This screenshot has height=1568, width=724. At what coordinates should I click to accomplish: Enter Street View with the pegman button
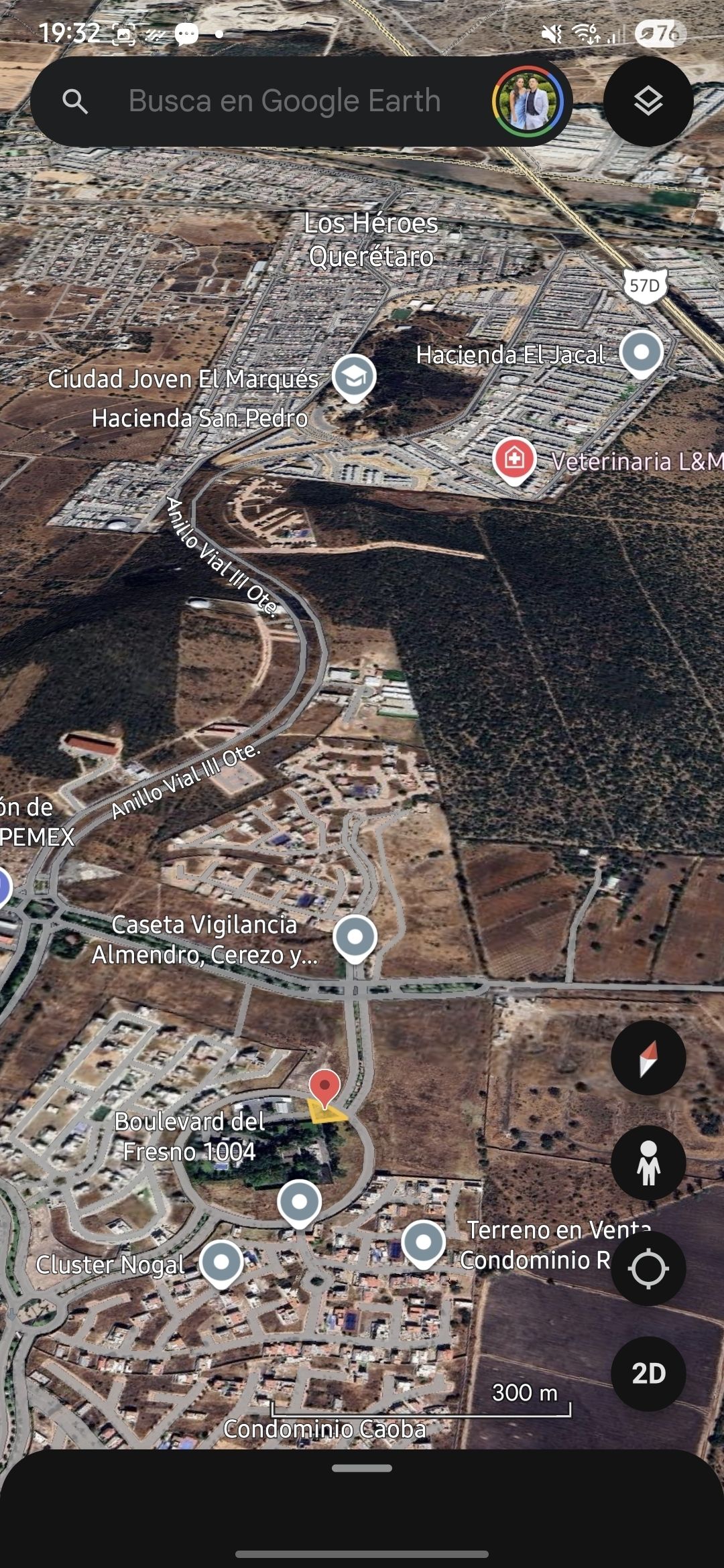click(x=648, y=1163)
